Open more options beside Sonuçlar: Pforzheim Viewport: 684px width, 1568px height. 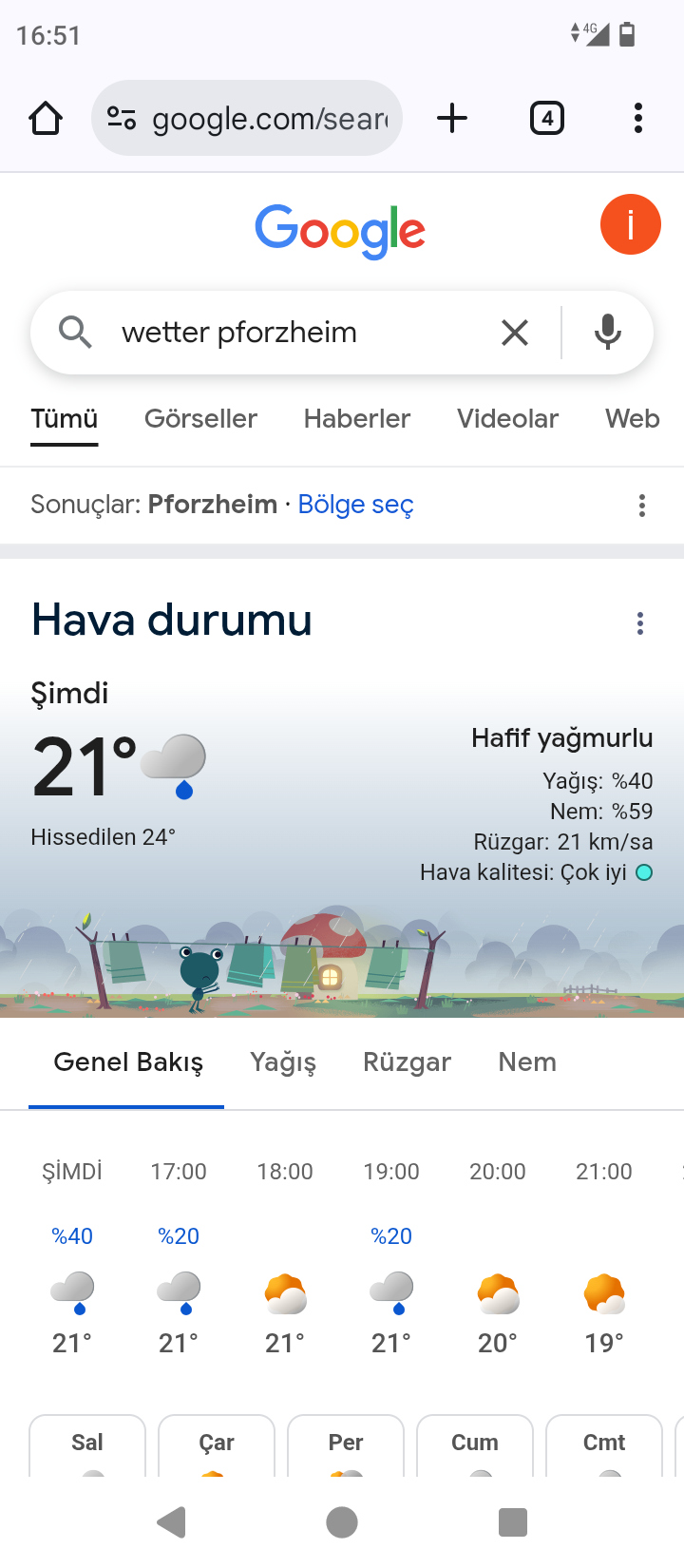tap(642, 506)
